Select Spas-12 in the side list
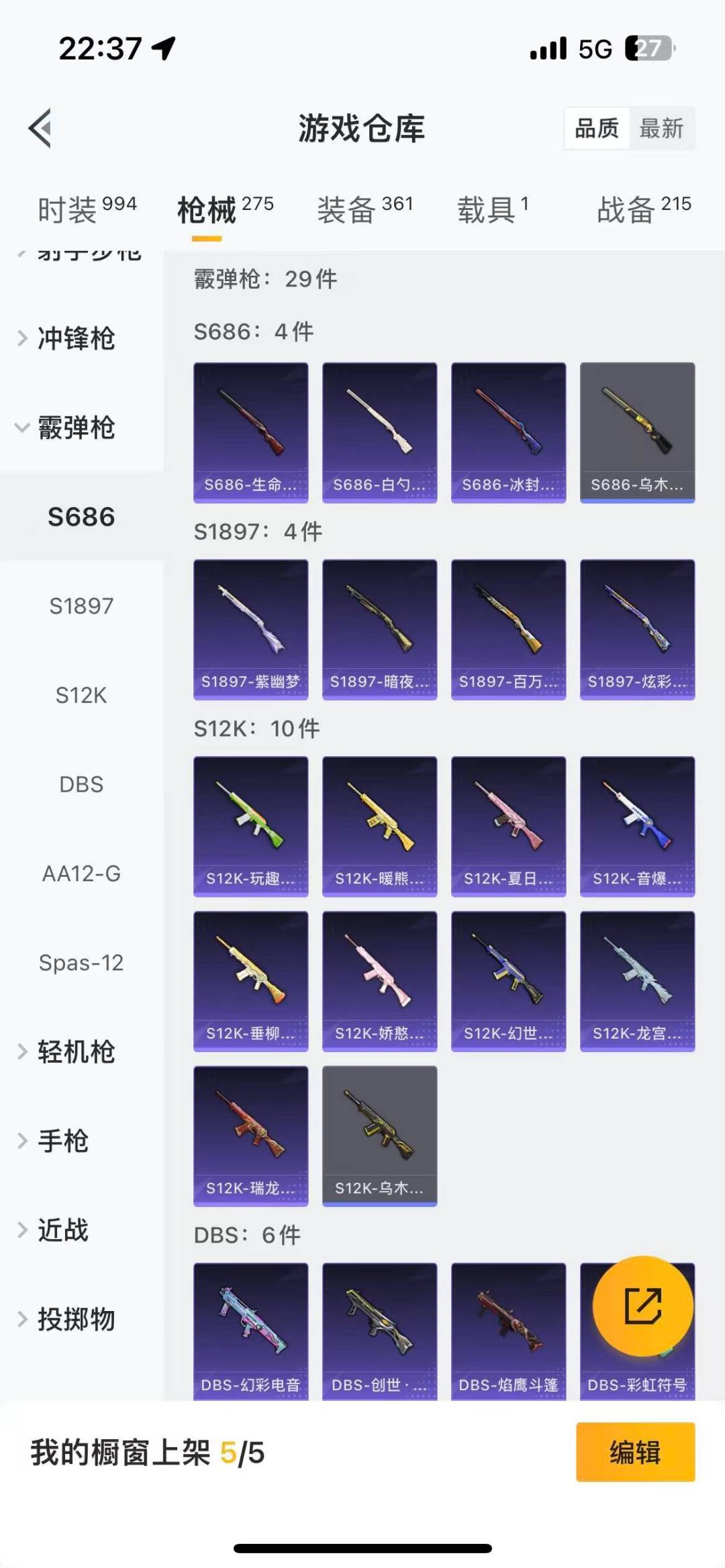Viewport: 725px width, 1568px height. coord(81,963)
